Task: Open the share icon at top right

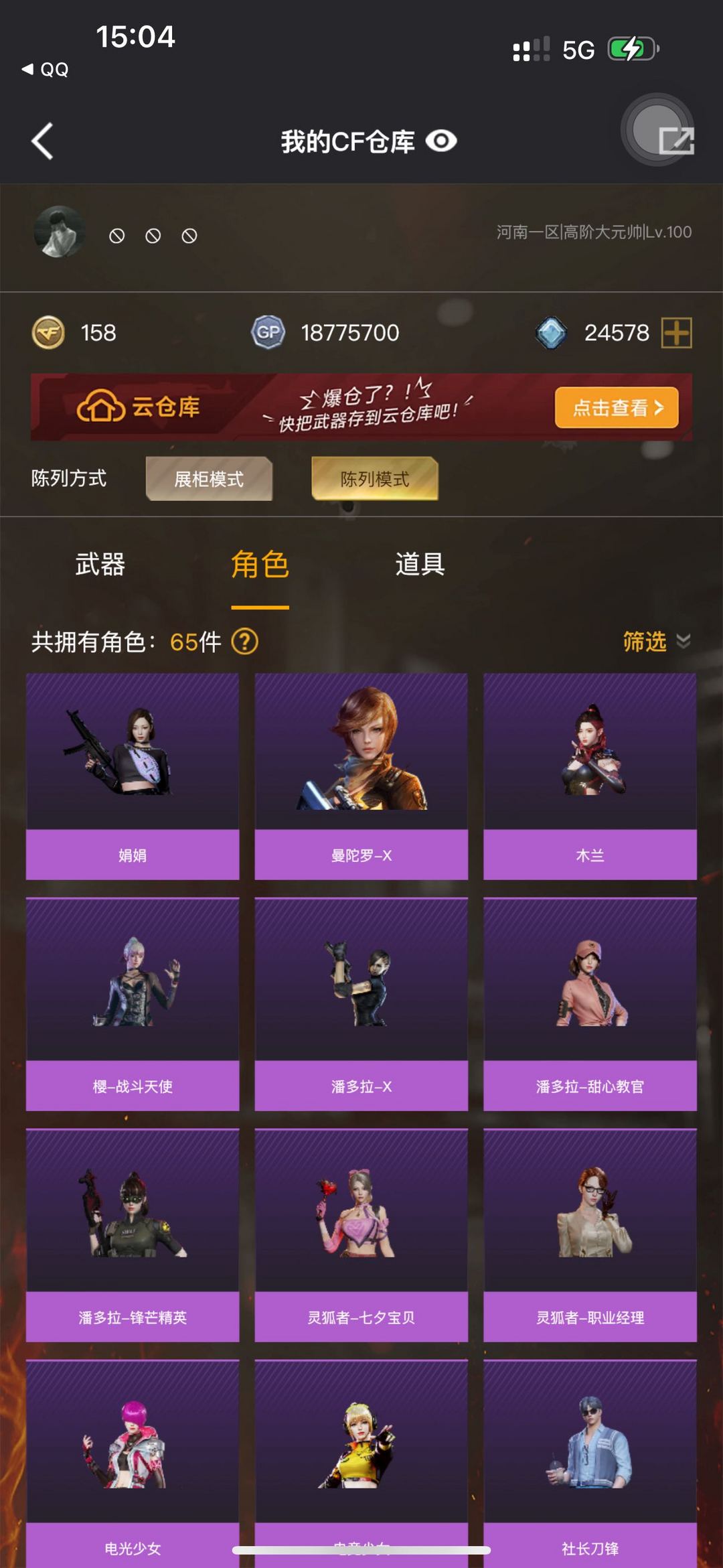Action: pyautogui.click(x=676, y=141)
